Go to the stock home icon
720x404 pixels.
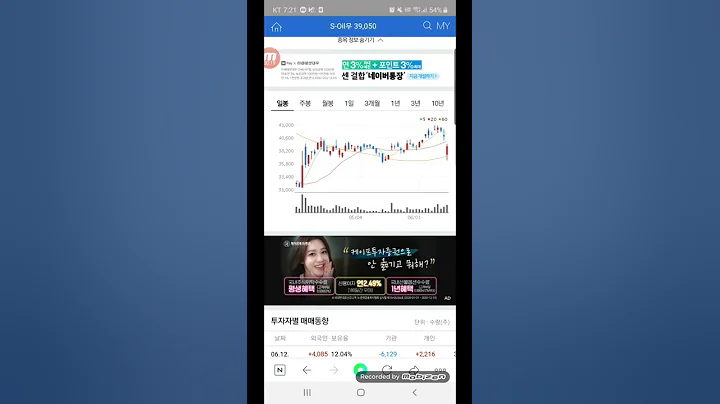pyautogui.click(x=276, y=26)
